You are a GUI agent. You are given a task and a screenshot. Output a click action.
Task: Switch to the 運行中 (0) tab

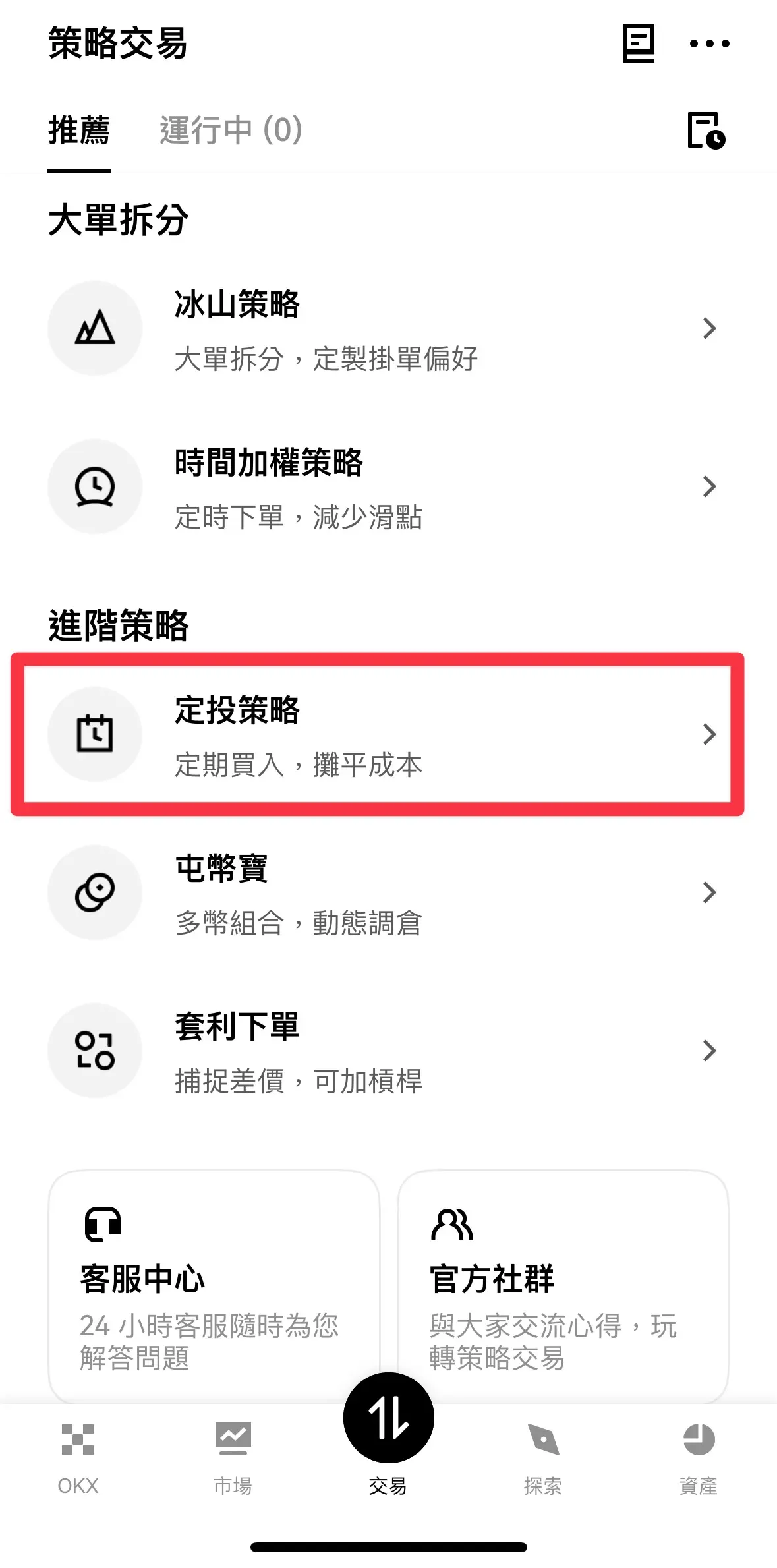[x=231, y=130]
